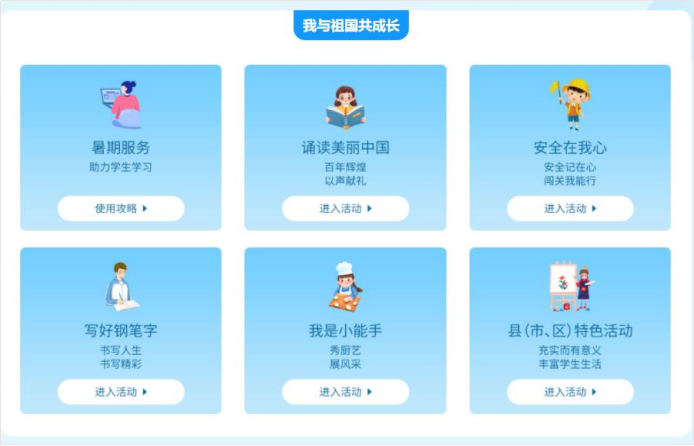Enter the 写好钢笔字 activity

tap(121, 391)
